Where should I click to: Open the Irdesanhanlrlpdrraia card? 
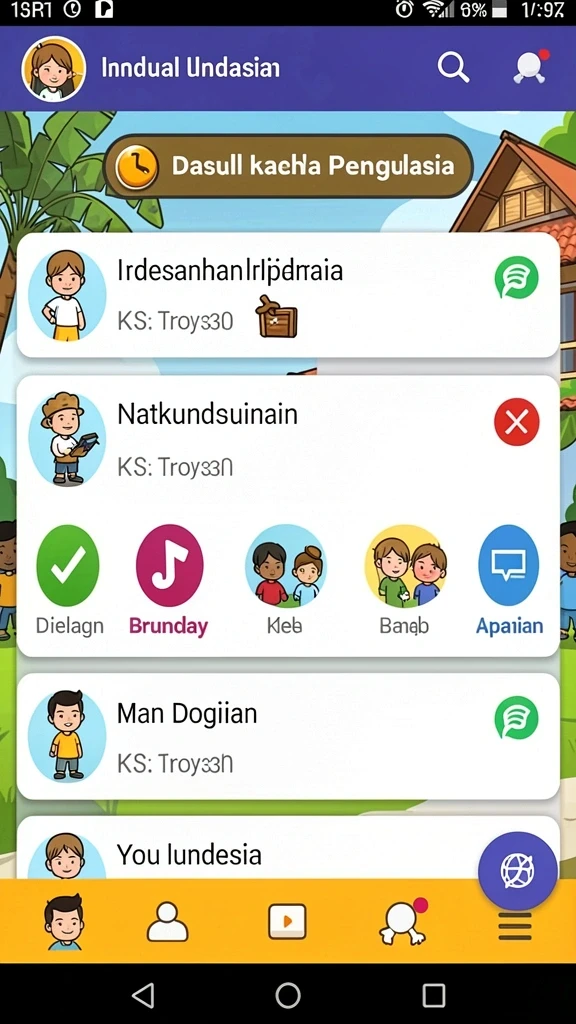(288, 295)
